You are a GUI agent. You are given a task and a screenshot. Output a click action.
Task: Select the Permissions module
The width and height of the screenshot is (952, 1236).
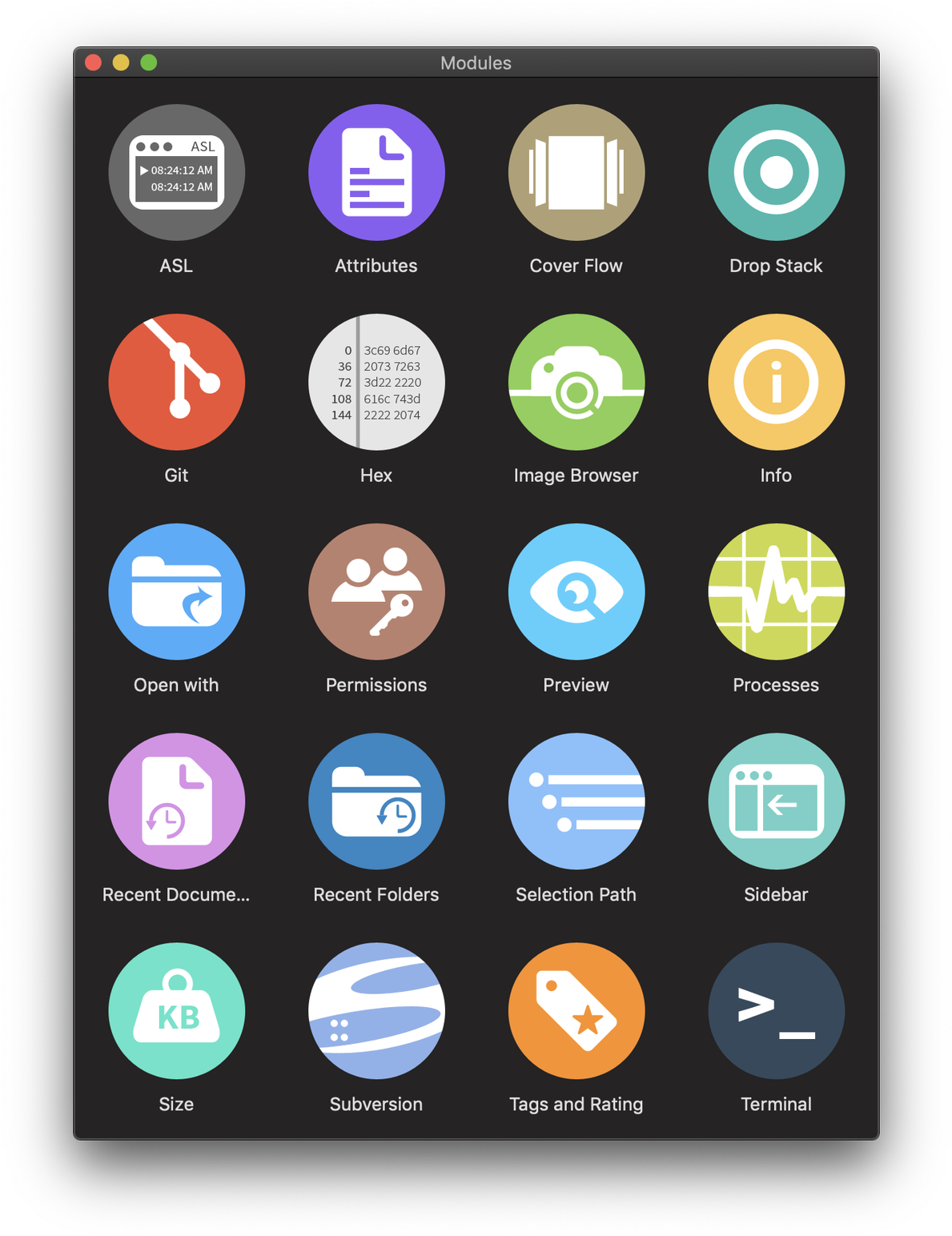pyautogui.click(x=376, y=592)
